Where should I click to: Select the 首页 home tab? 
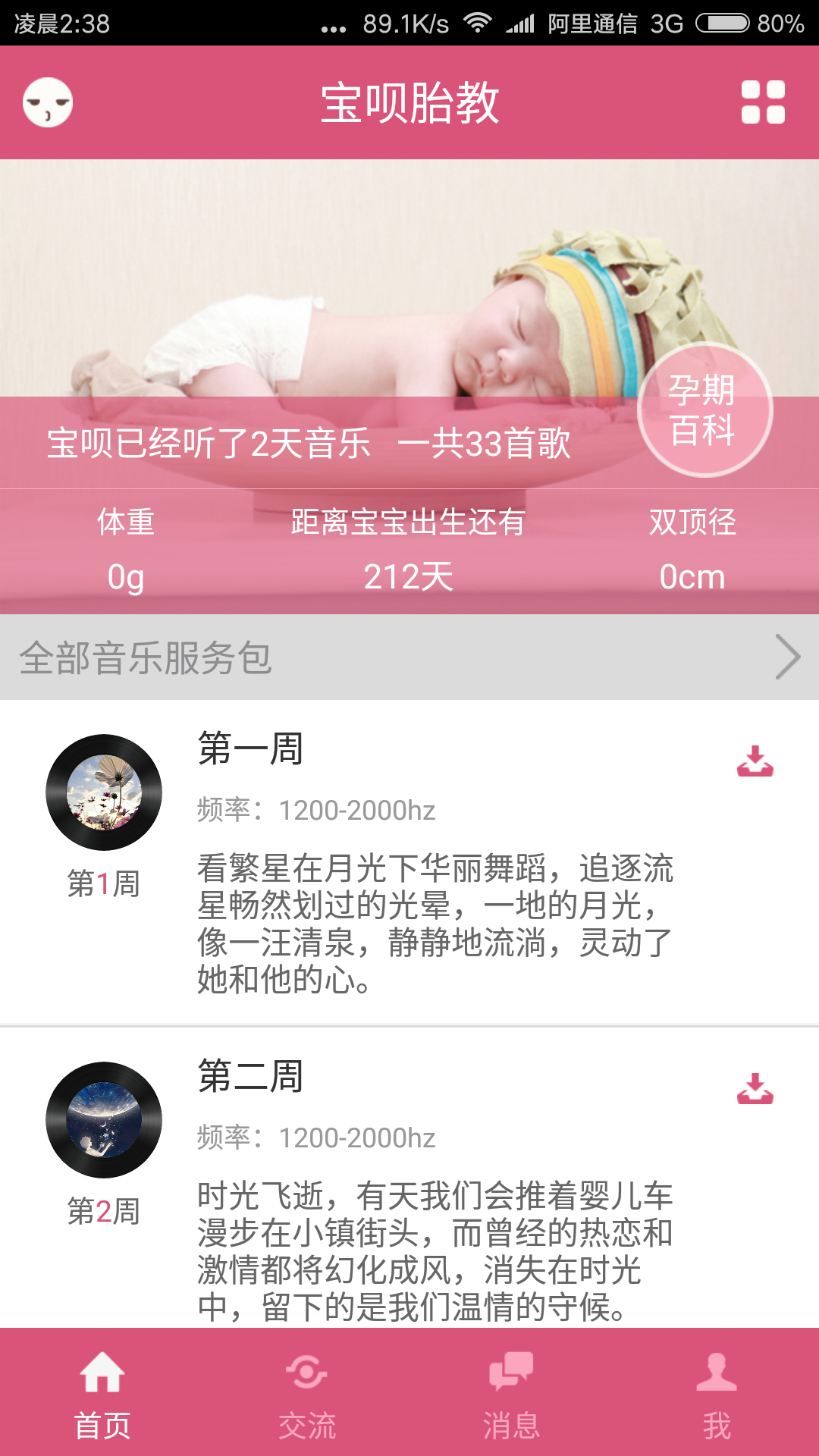pos(102,1392)
